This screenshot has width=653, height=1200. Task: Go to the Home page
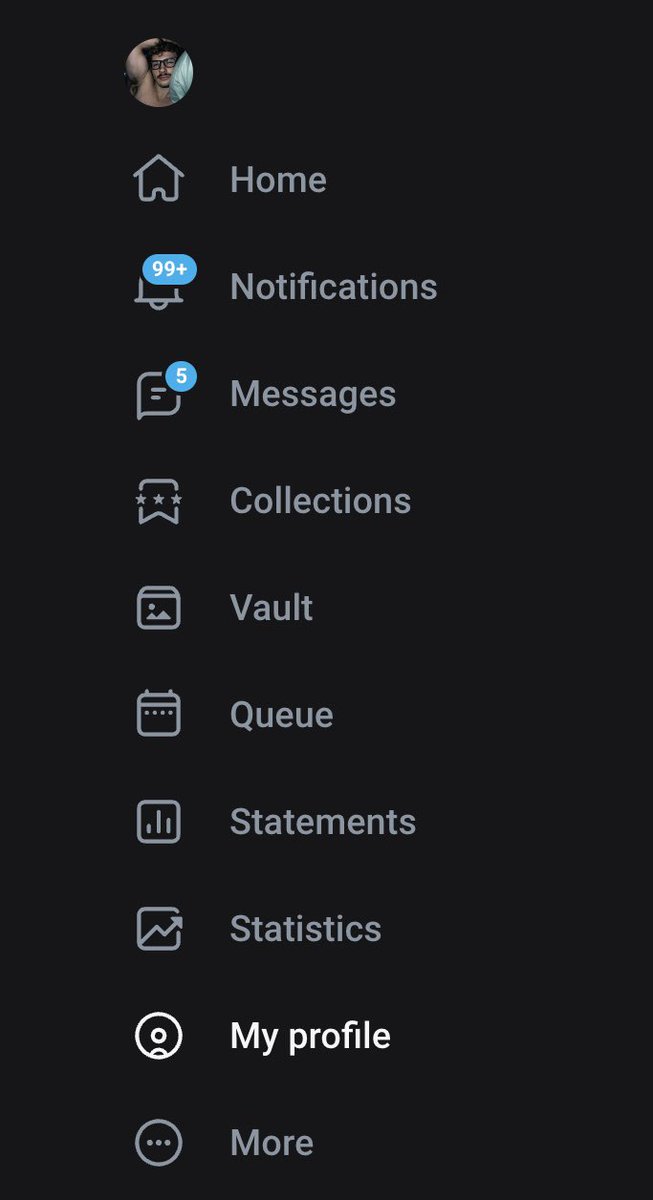(x=277, y=180)
